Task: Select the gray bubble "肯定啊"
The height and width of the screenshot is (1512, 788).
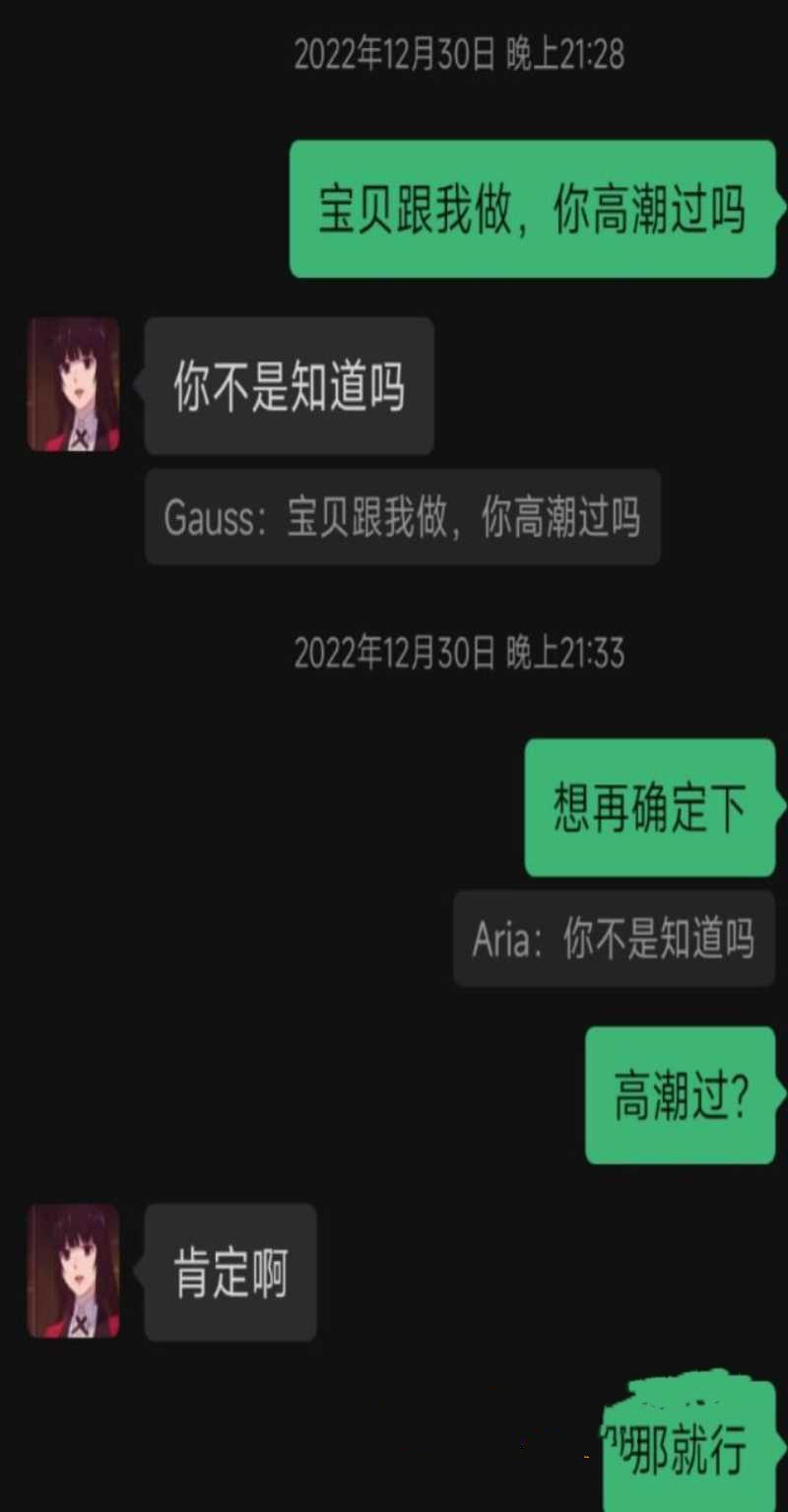Action: [230, 1273]
